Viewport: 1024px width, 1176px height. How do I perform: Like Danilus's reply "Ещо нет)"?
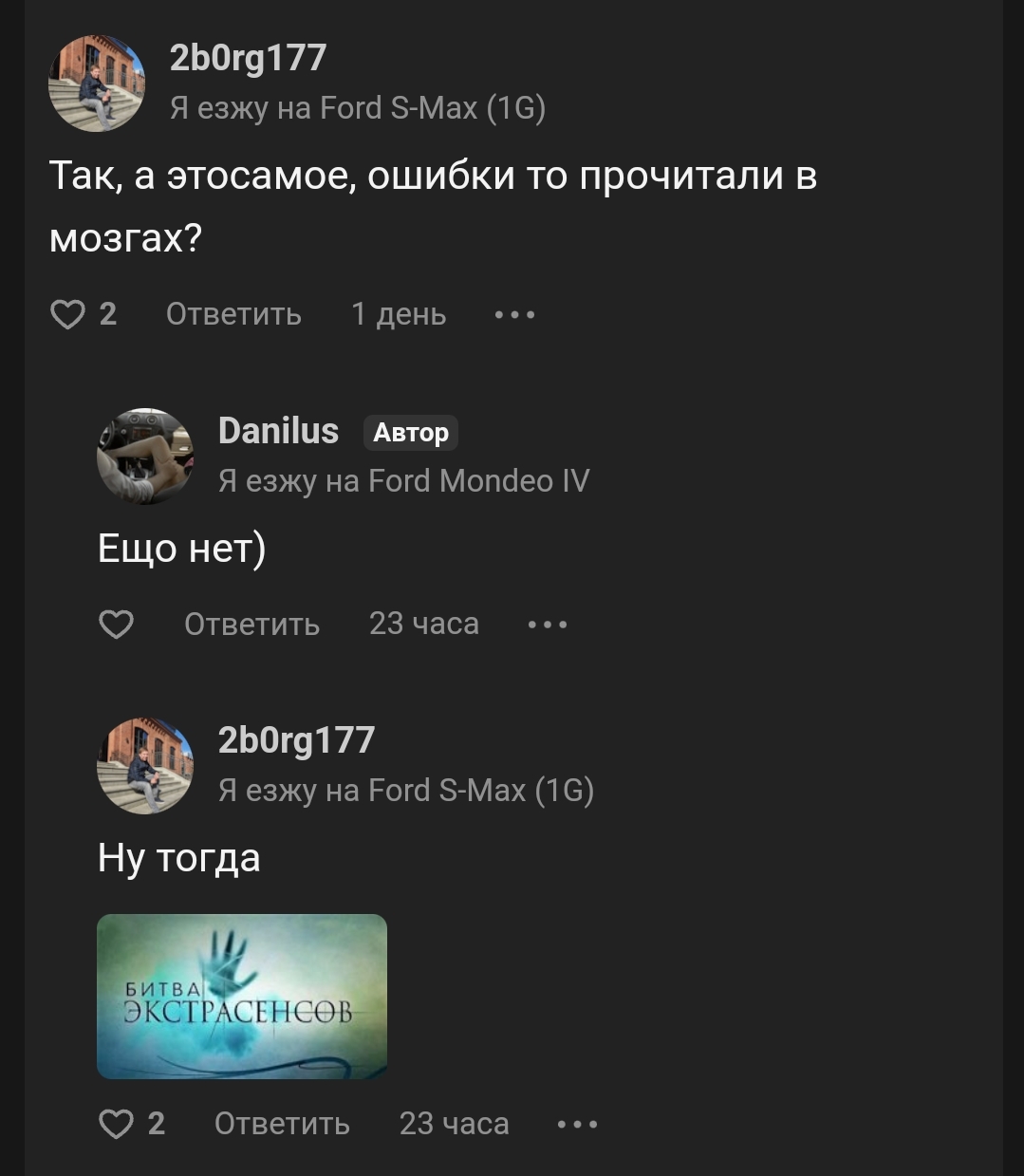(x=116, y=624)
